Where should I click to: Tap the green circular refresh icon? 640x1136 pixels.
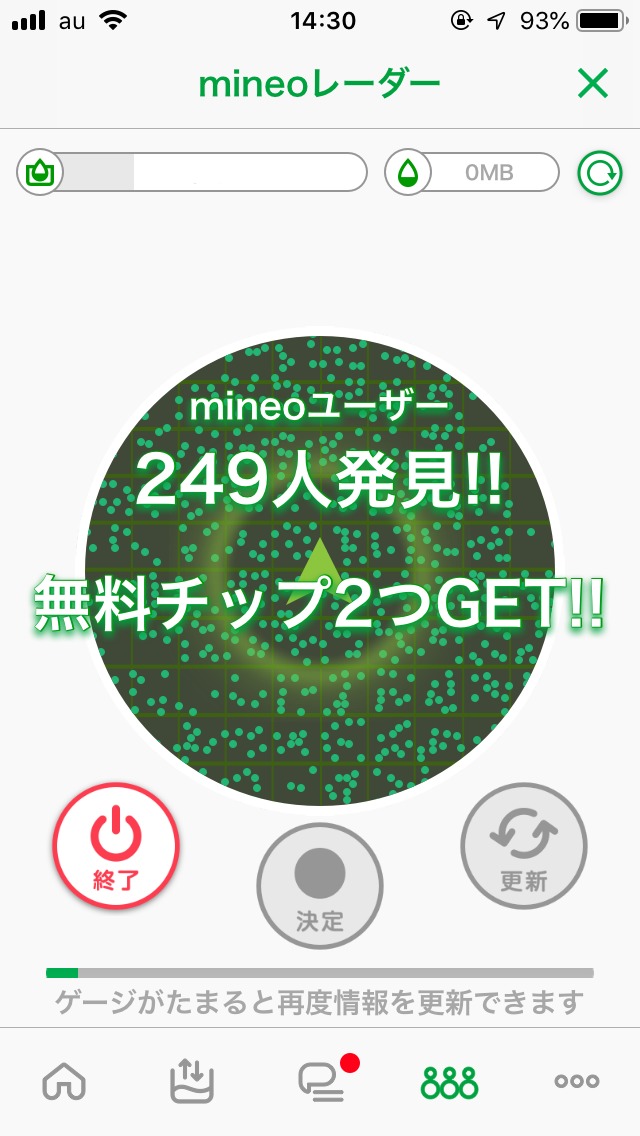[600, 173]
